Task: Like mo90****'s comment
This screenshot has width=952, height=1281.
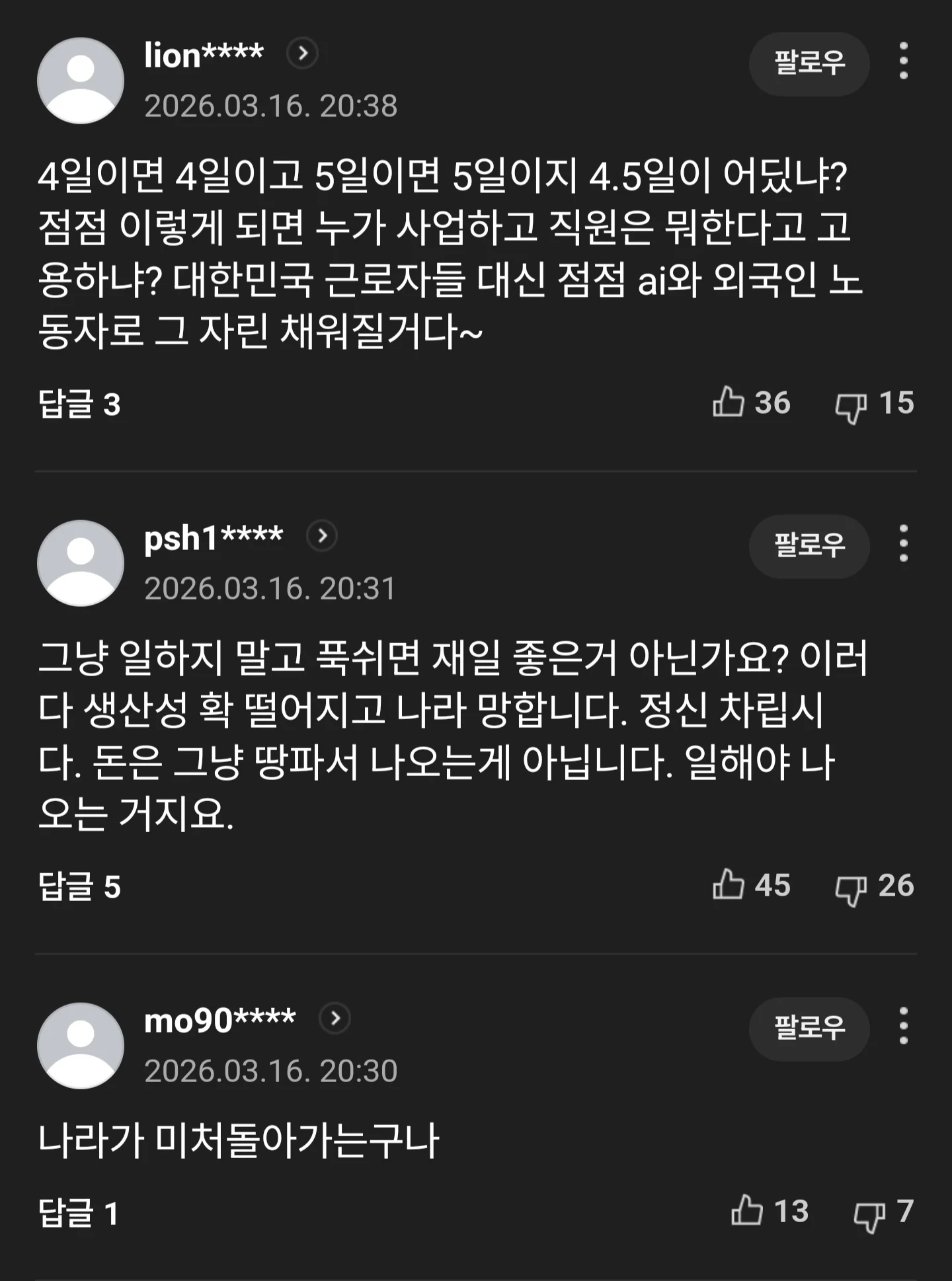Action: click(x=747, y=1210)
